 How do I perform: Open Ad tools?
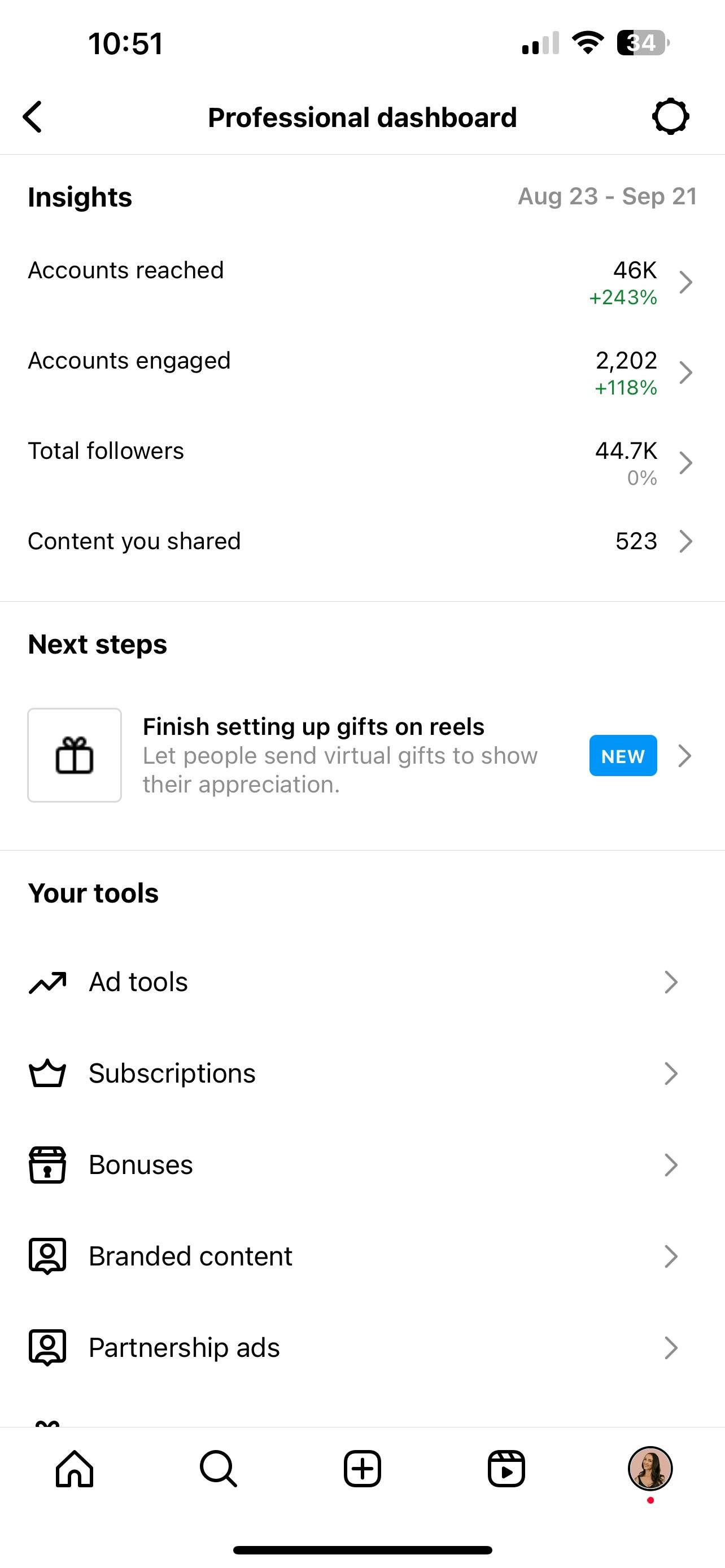coord(362,982)
